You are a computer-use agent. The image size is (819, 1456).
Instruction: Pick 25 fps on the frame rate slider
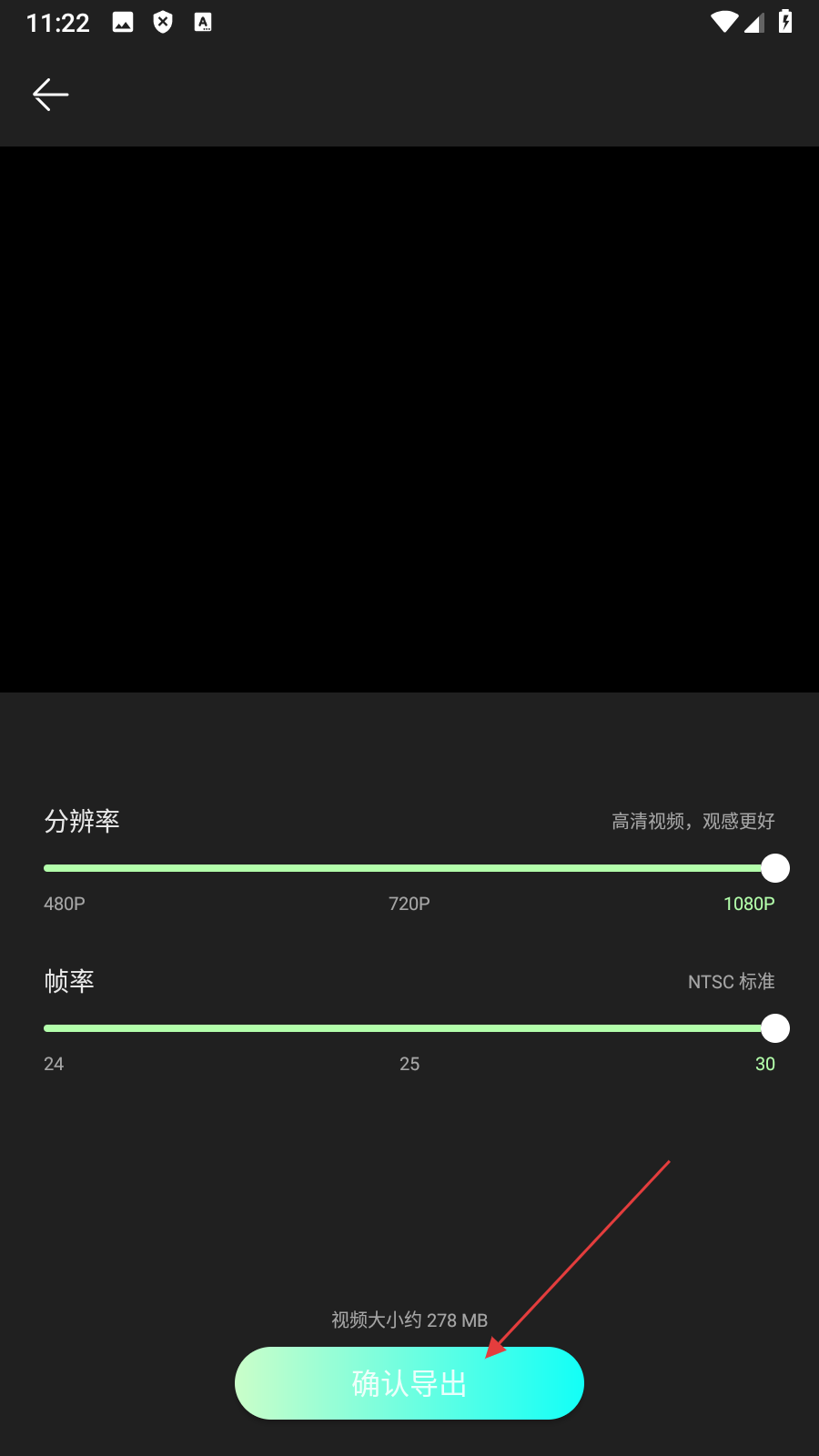click(409, 1028)
